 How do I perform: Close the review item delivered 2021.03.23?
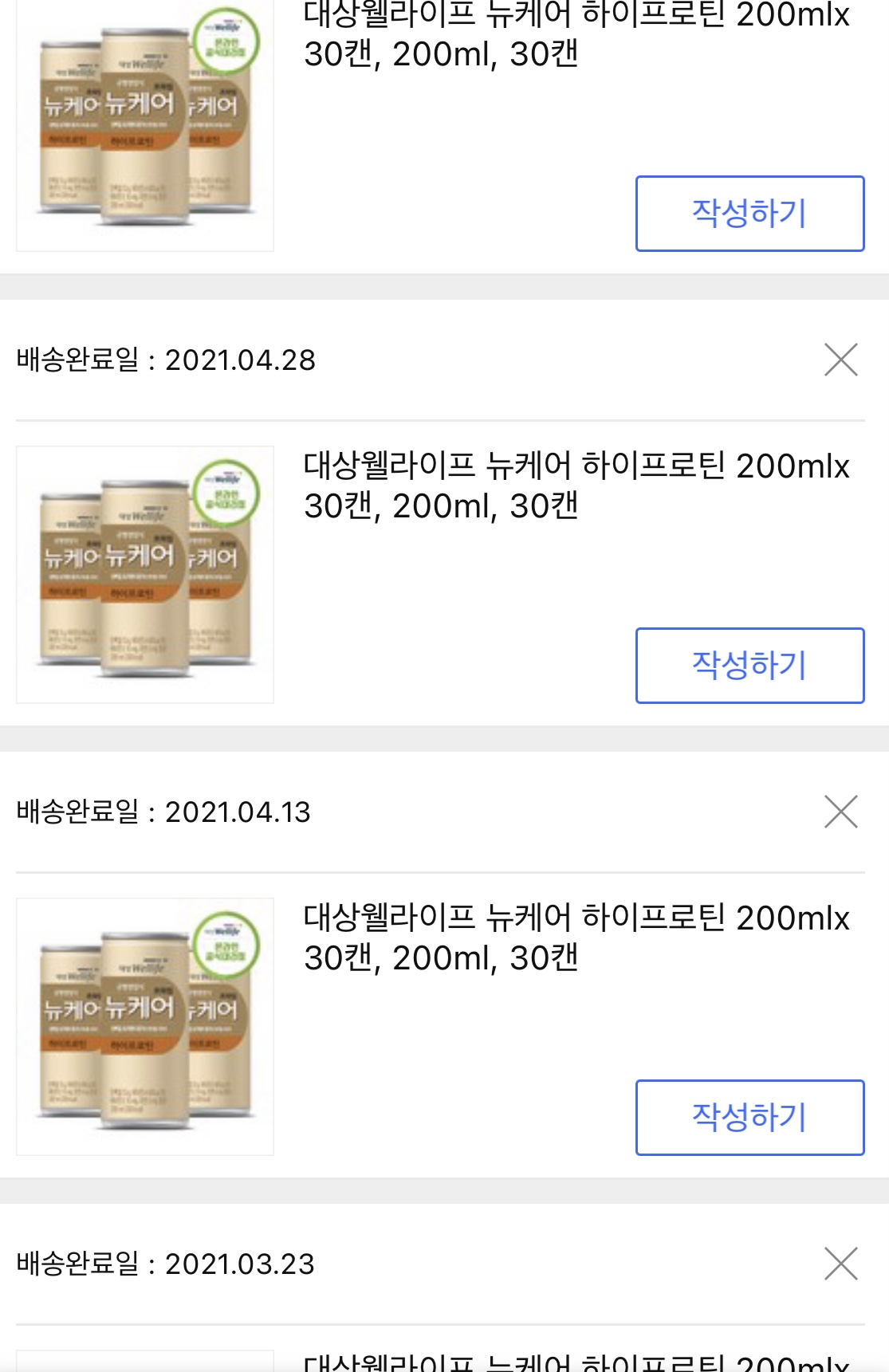click(840, 1264)
